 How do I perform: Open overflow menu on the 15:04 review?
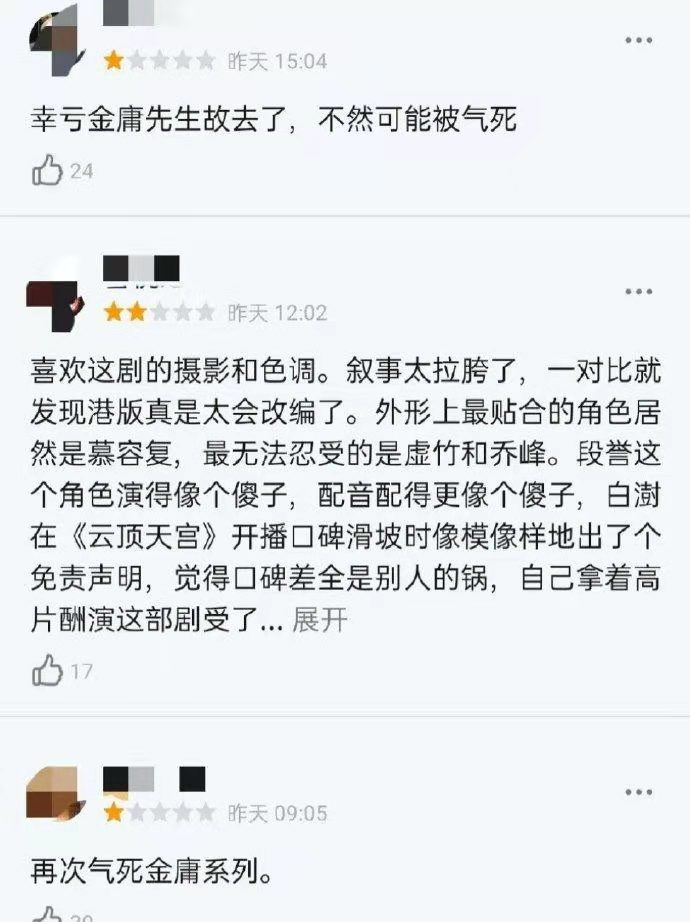pyautogui.click(x=639, y=40)
